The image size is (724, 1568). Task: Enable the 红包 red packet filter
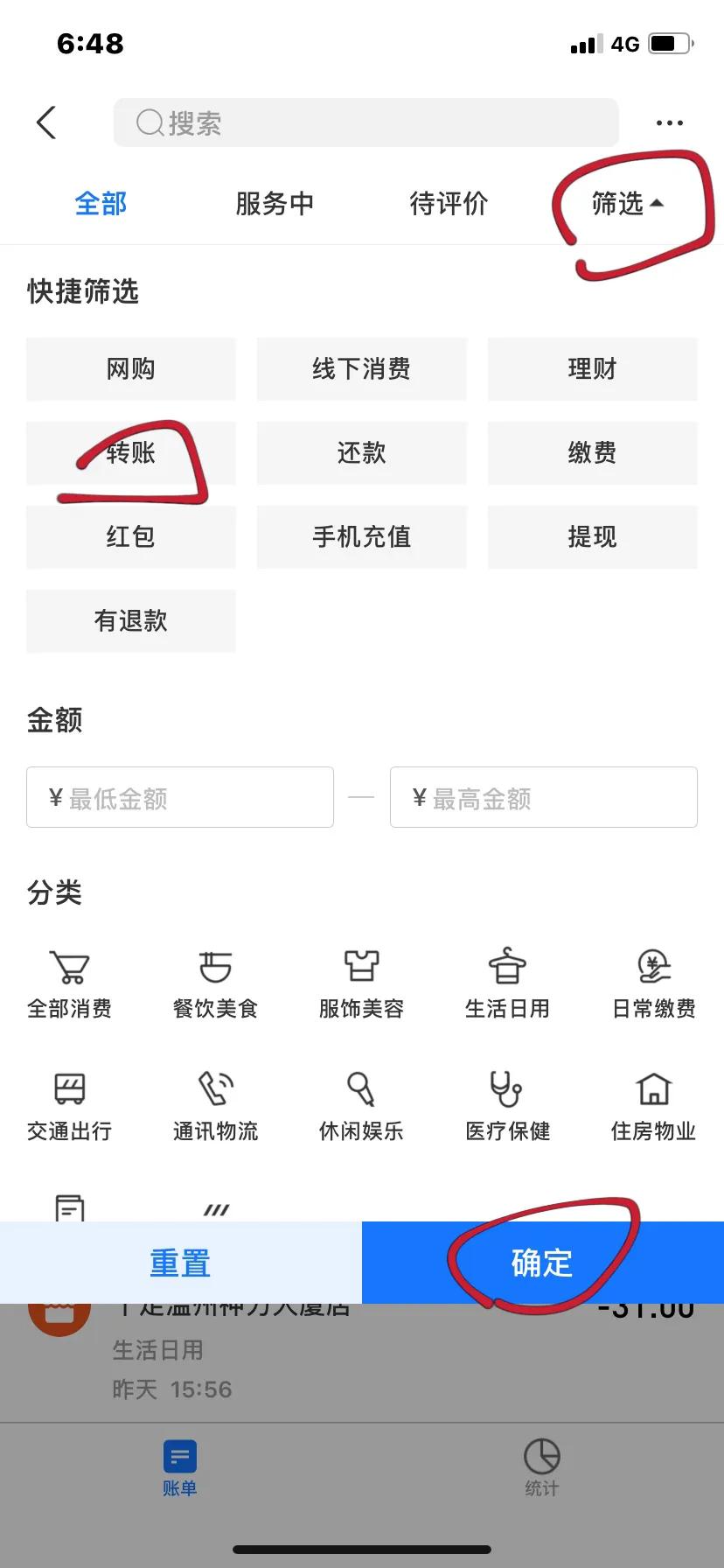[x=130, y=536]
